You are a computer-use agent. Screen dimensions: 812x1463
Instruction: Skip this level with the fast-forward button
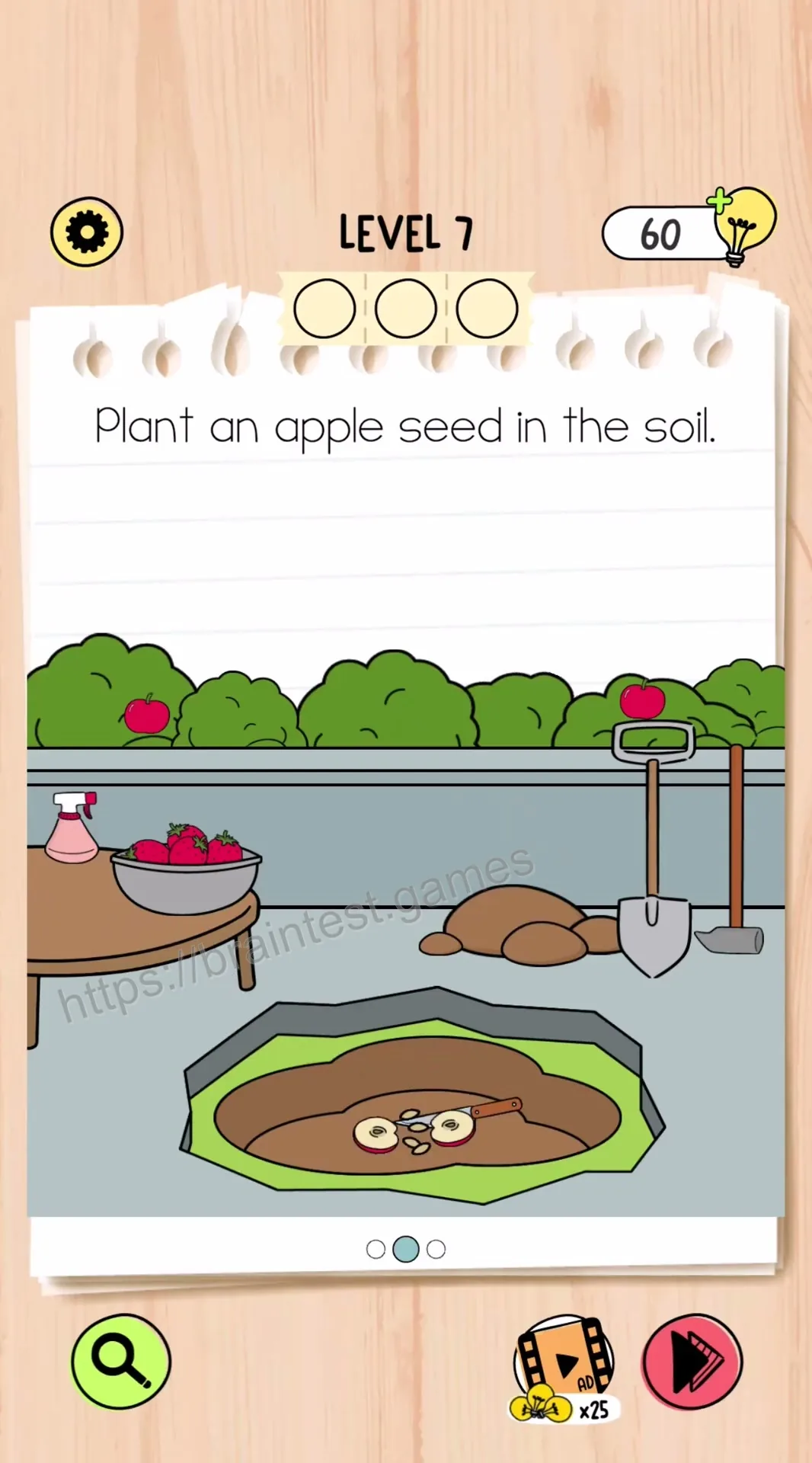click(692, 1361)
